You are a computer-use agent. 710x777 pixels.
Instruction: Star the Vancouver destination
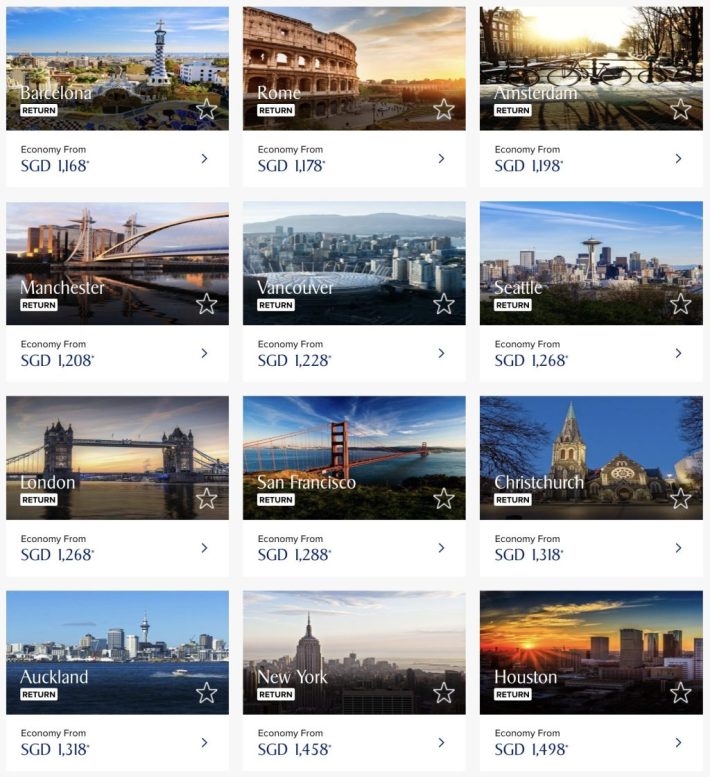pos(444,304)
